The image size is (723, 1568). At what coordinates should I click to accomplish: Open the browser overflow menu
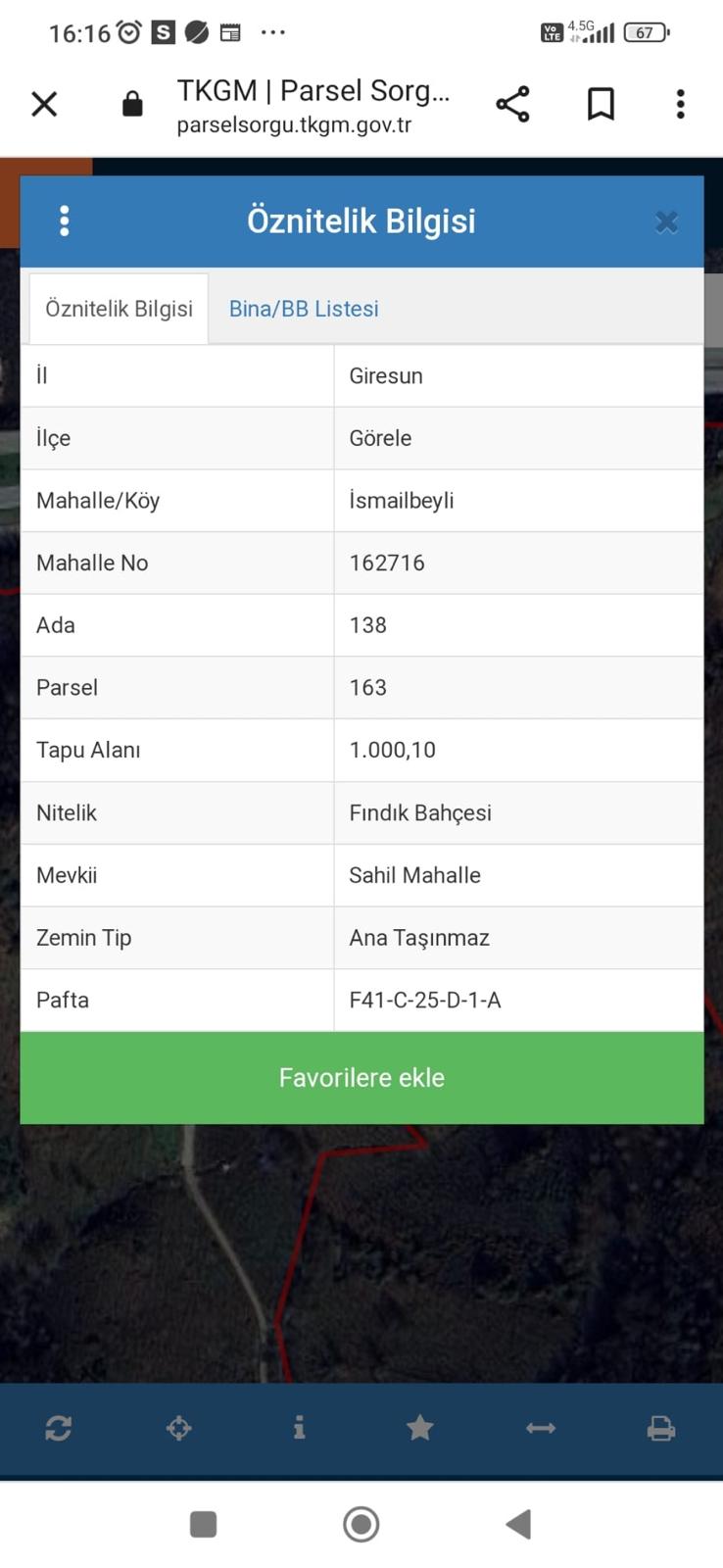680,104
